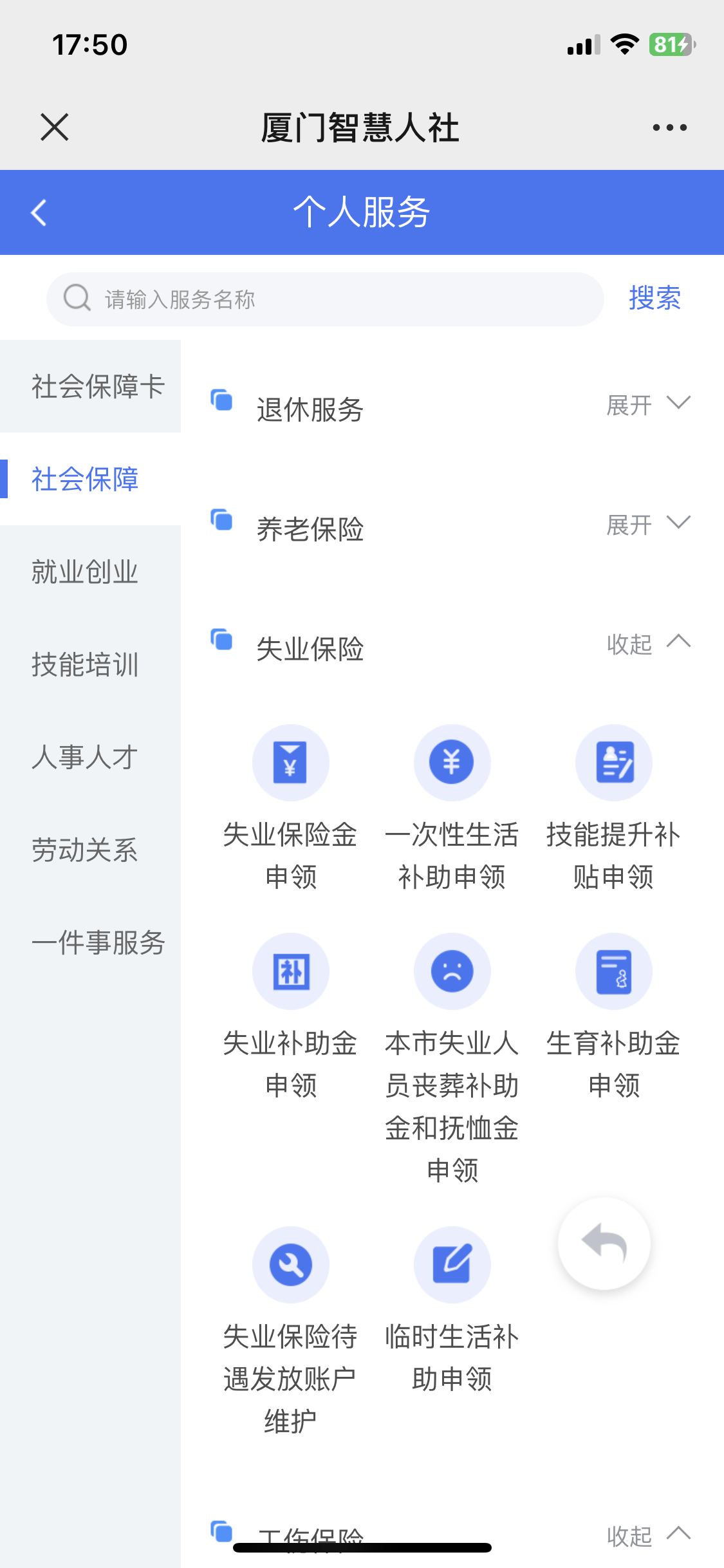Expand the 养老保险 section
The width and height of the screenshot is (724, 1568).
649,525
